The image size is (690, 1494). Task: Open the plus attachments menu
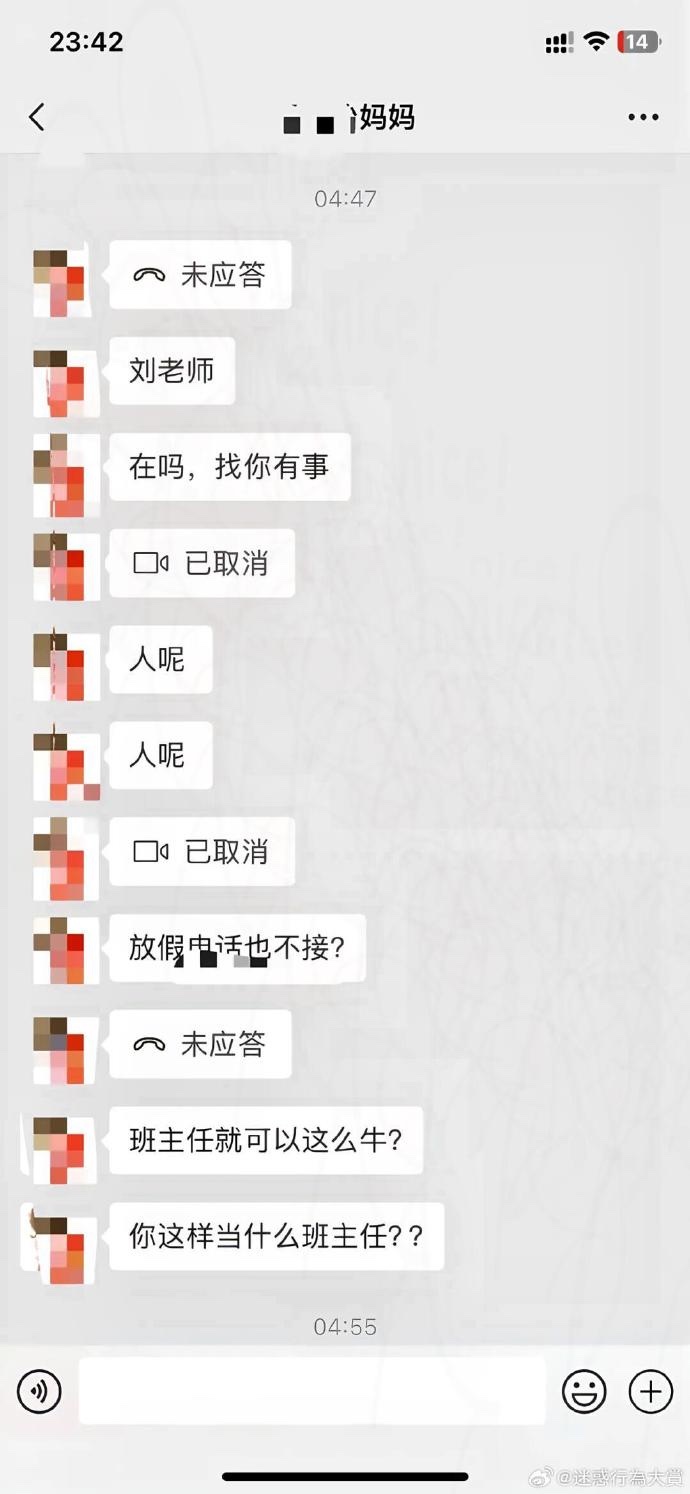point(650,1391)
